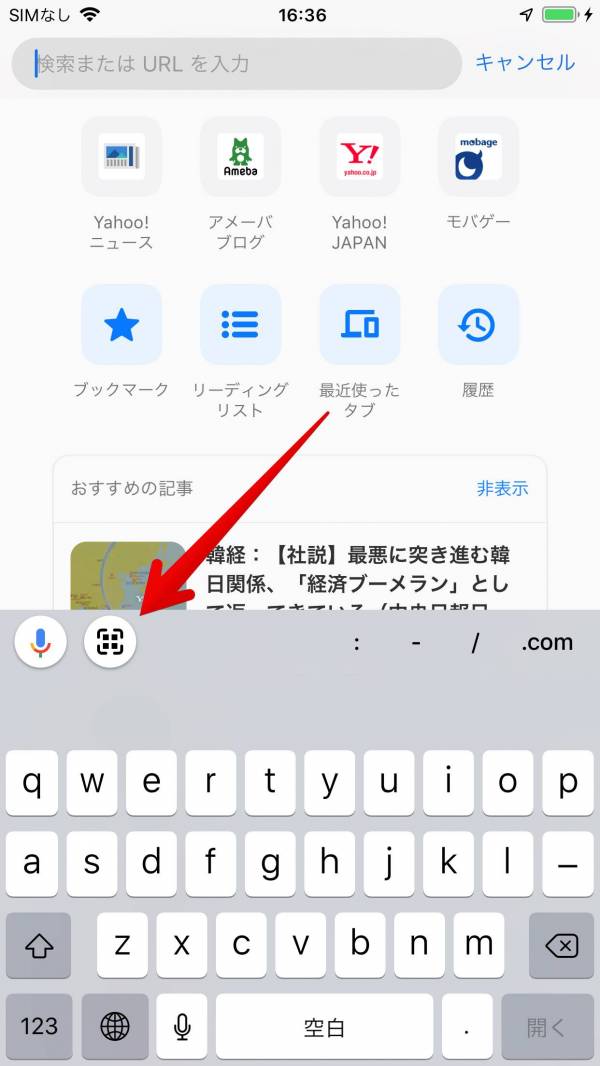This screenshot has height=1066, width=600.
Task: Open the モバゲー shortcut
Action: click(478, 157)
